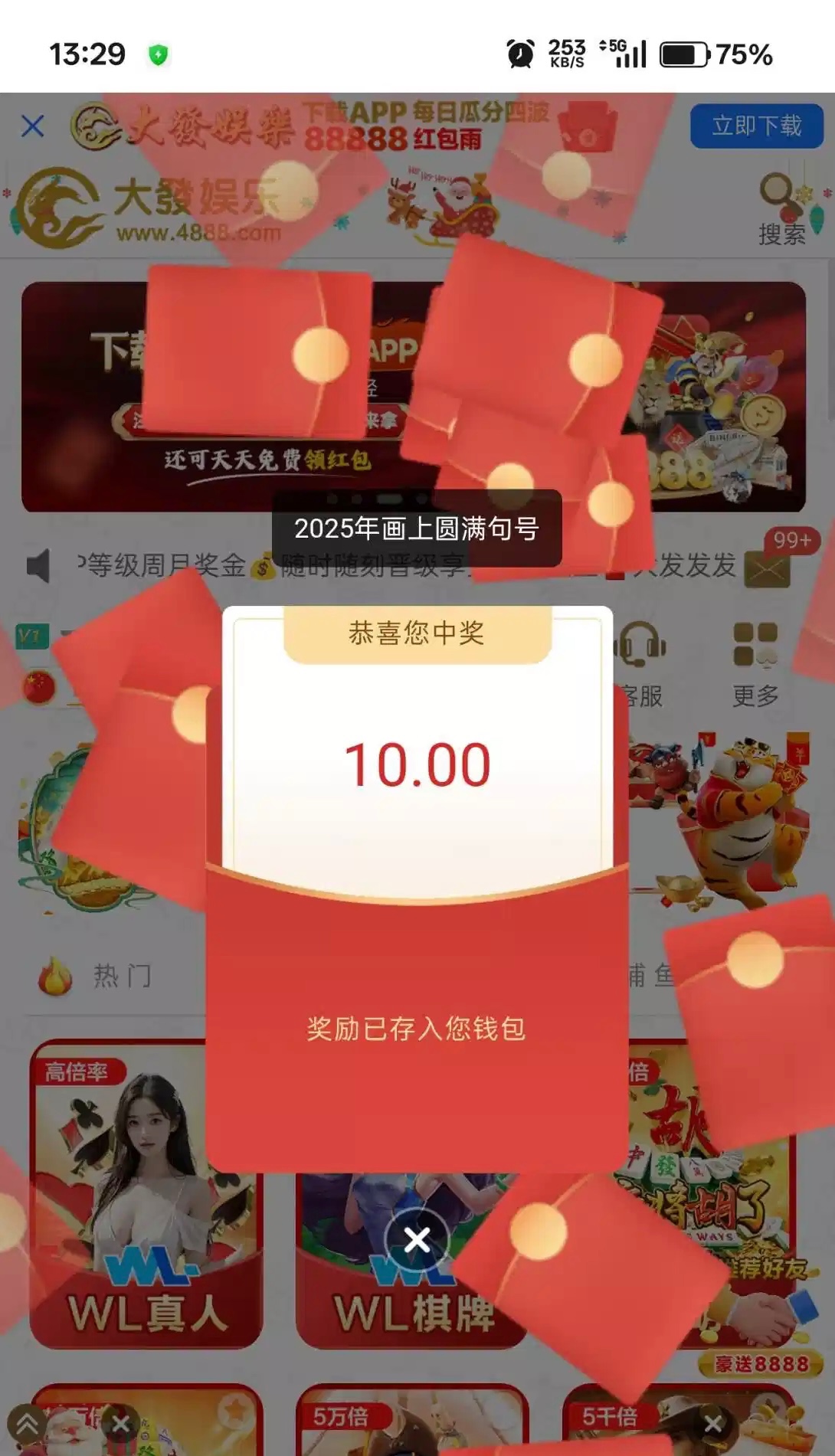
Task: Dismiss the top download banner
Action: [x=32, y=126]
